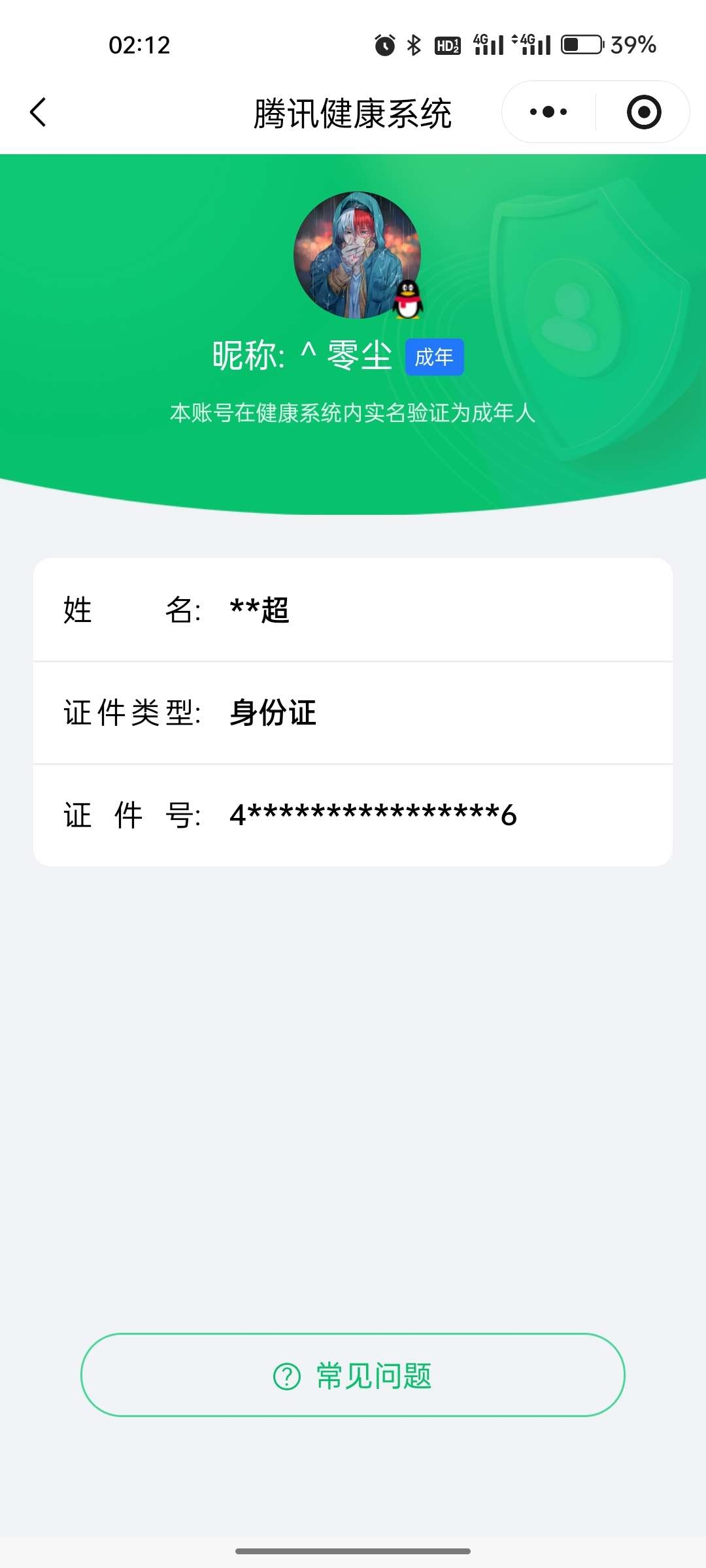Open 常见问题 help button
This screenshot has height=1568, width=706.
pos(353,1375)
